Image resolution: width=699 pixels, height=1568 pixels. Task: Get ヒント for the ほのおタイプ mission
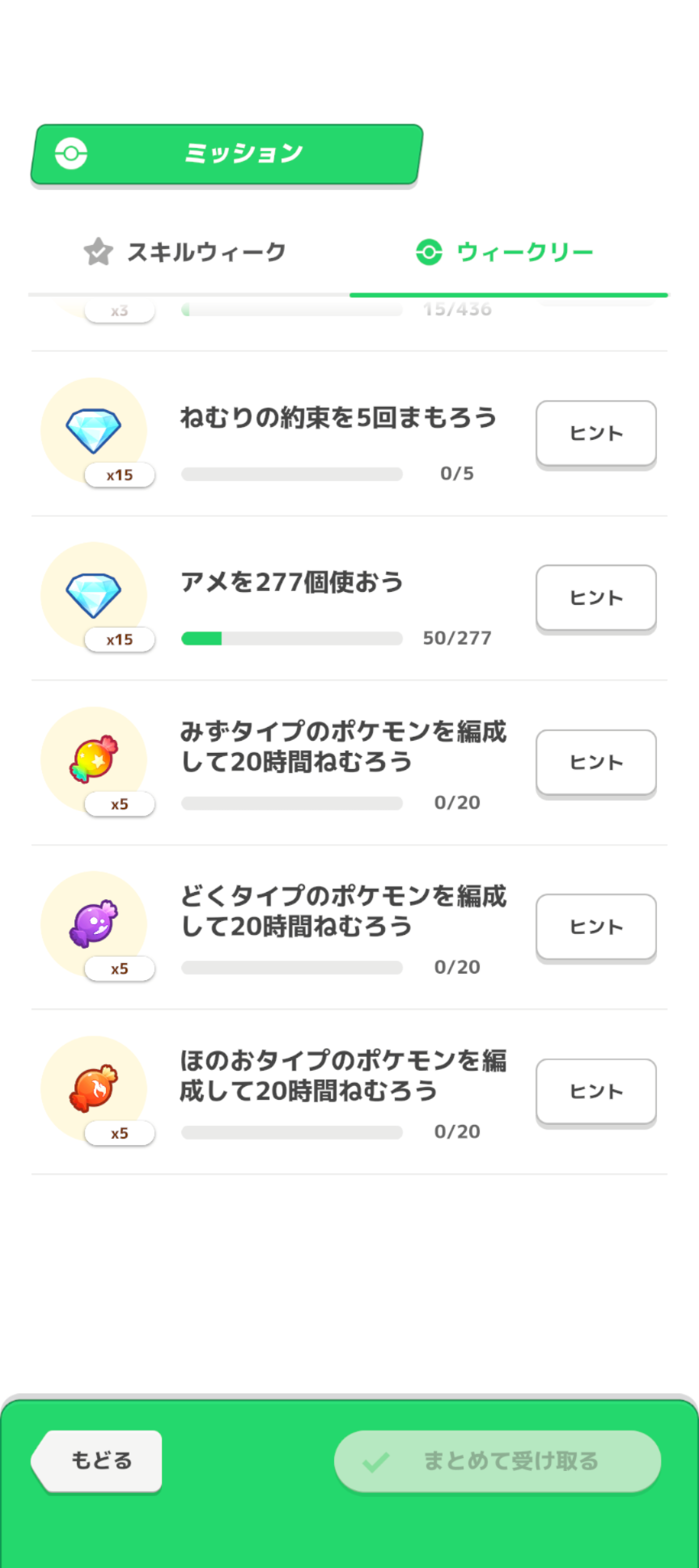(x=595, y=1092)
